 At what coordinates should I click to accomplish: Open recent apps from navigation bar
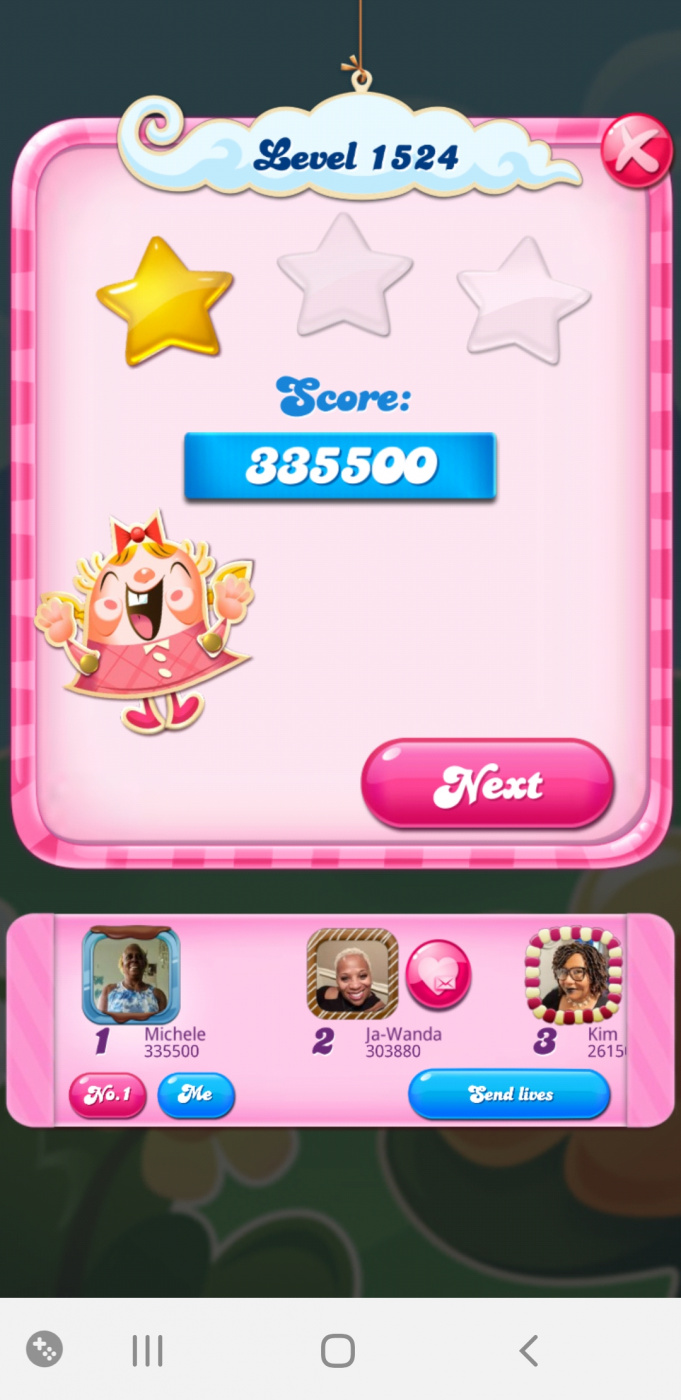tap(147, 1351)
